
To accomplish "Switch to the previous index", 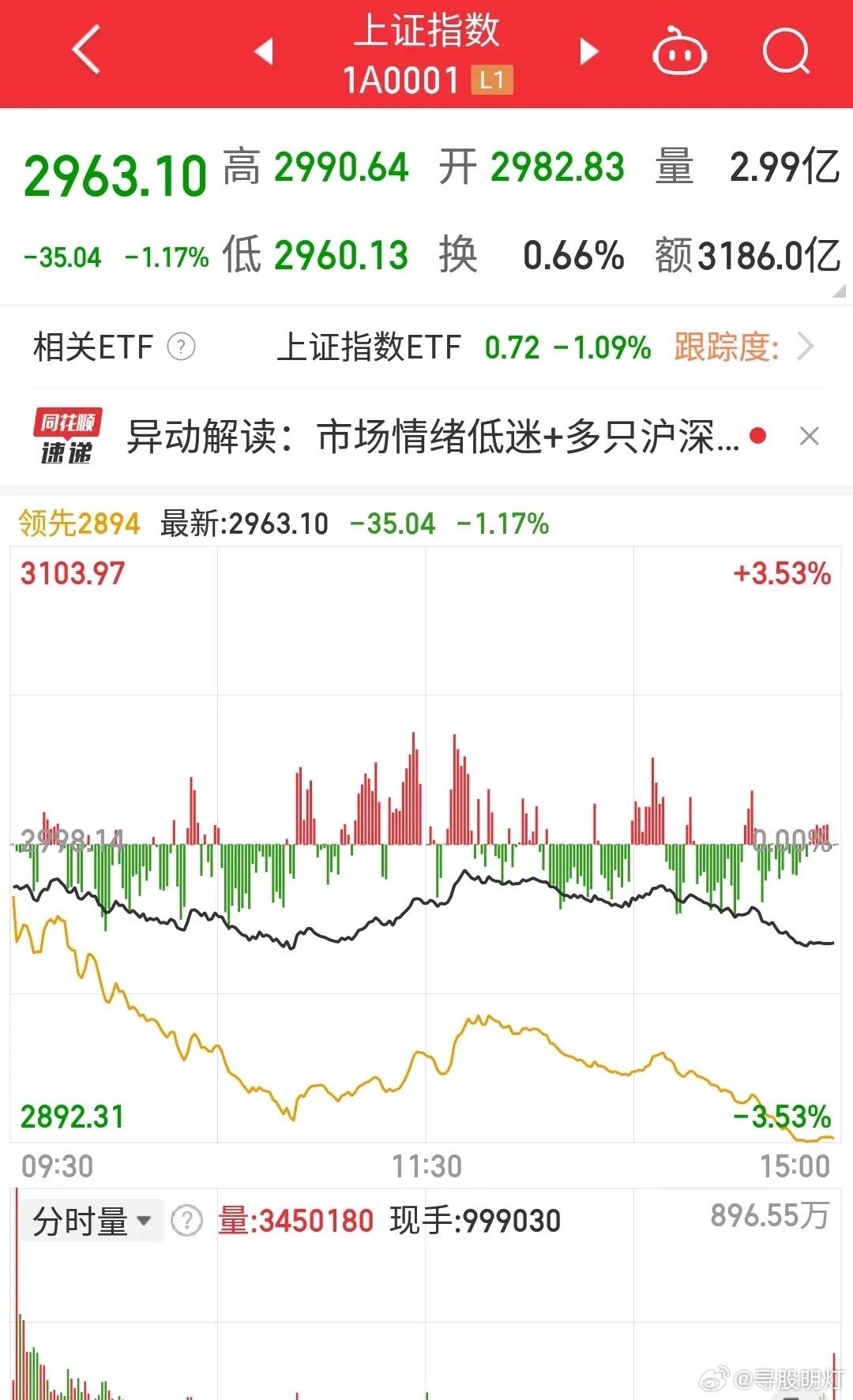I will tap(264, 51).
